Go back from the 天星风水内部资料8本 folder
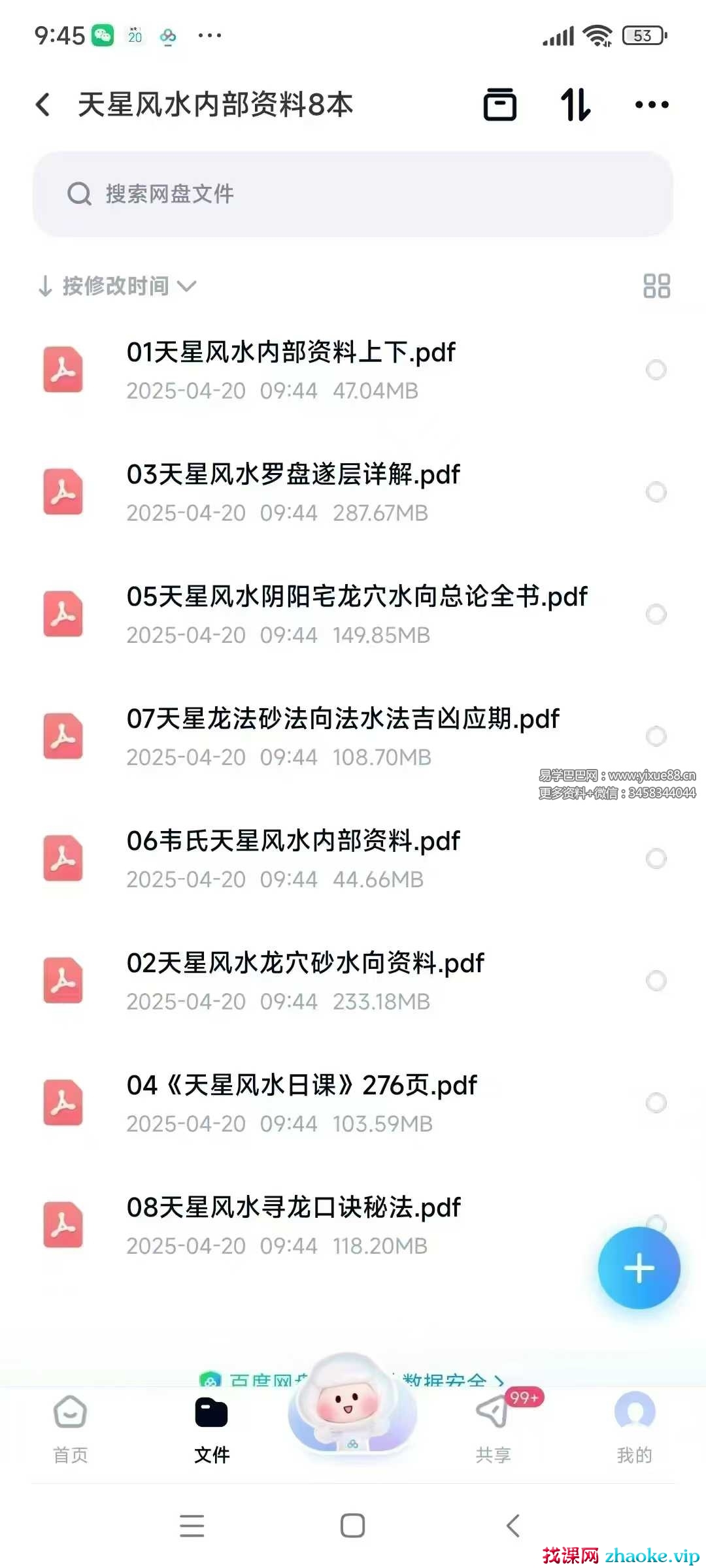706x1568 pixels. 43,105
